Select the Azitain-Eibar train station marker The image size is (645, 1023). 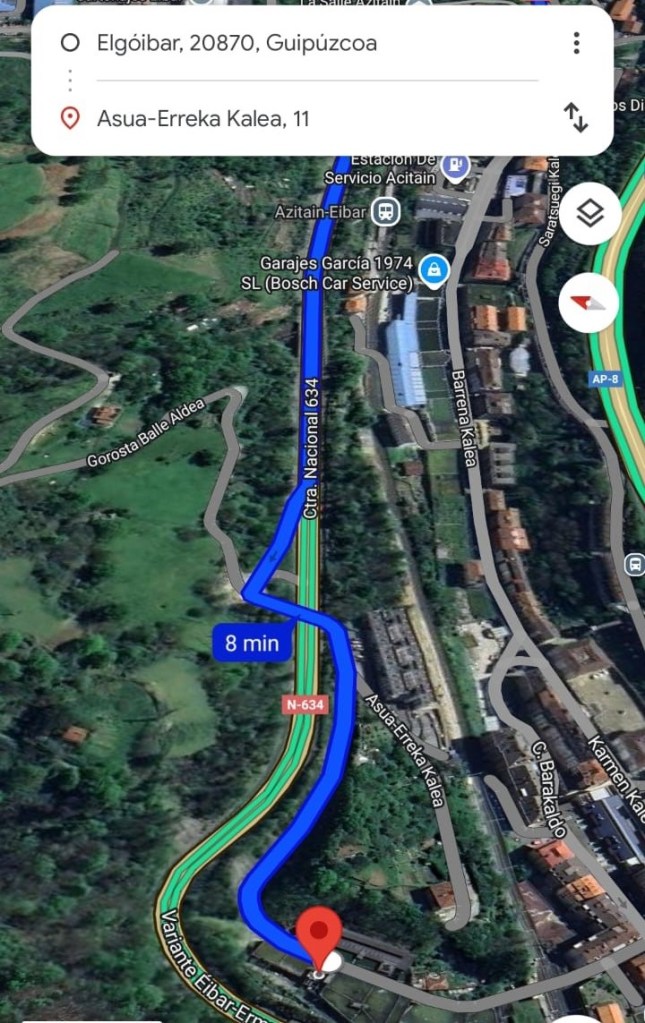click(385, 212)
